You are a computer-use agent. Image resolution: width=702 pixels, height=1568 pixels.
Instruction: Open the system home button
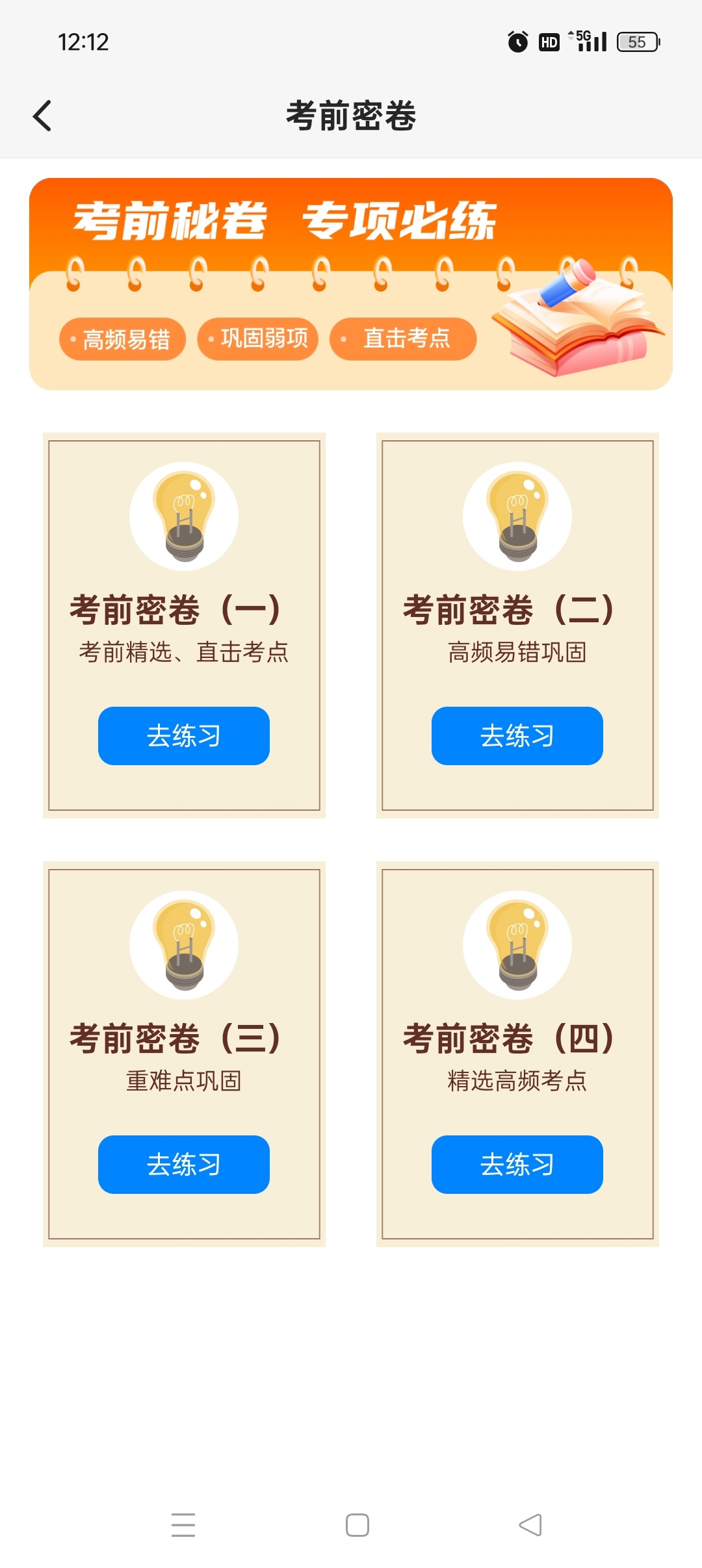pos(357,1524)
